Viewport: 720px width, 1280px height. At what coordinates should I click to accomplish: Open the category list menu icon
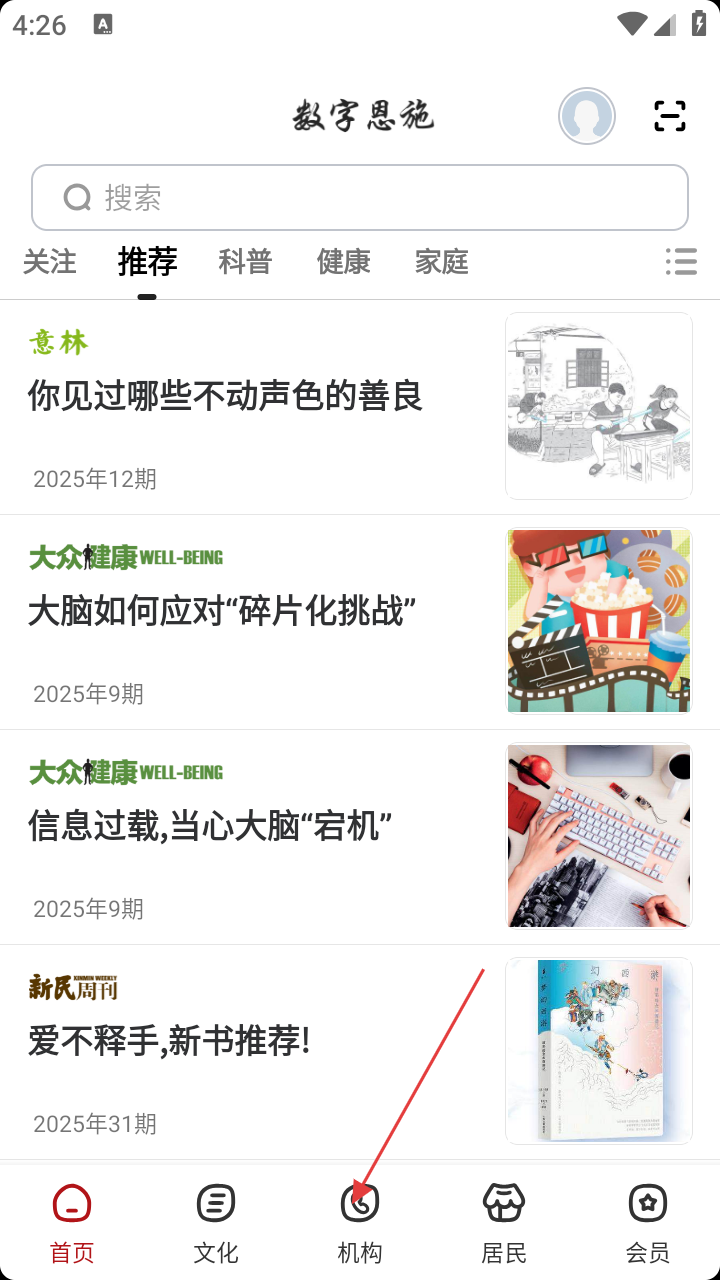(x=681, y=262)
